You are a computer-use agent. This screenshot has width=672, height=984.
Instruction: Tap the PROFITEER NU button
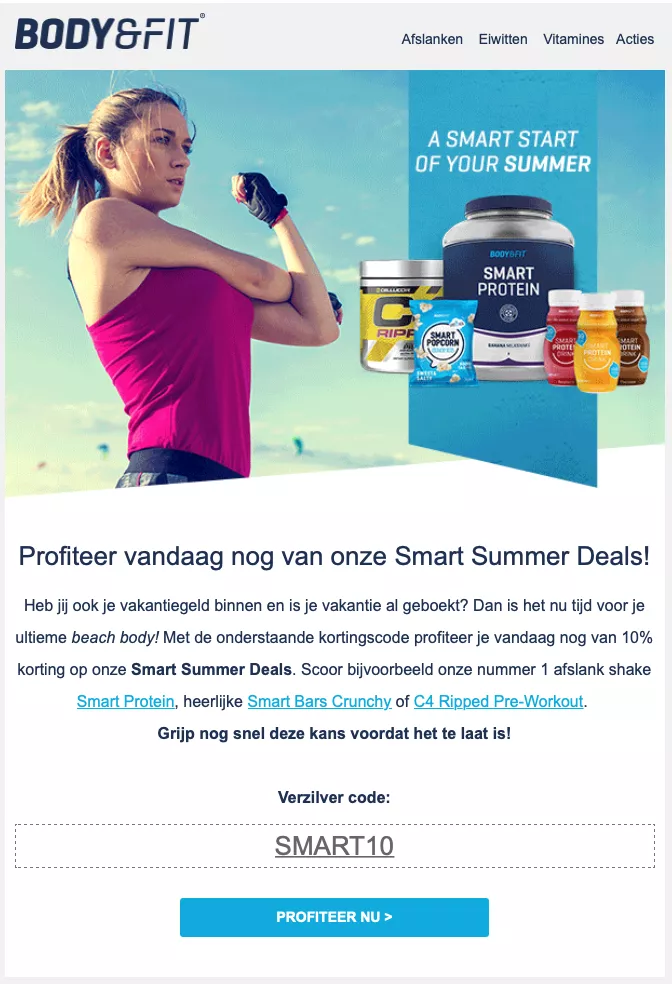334,917
